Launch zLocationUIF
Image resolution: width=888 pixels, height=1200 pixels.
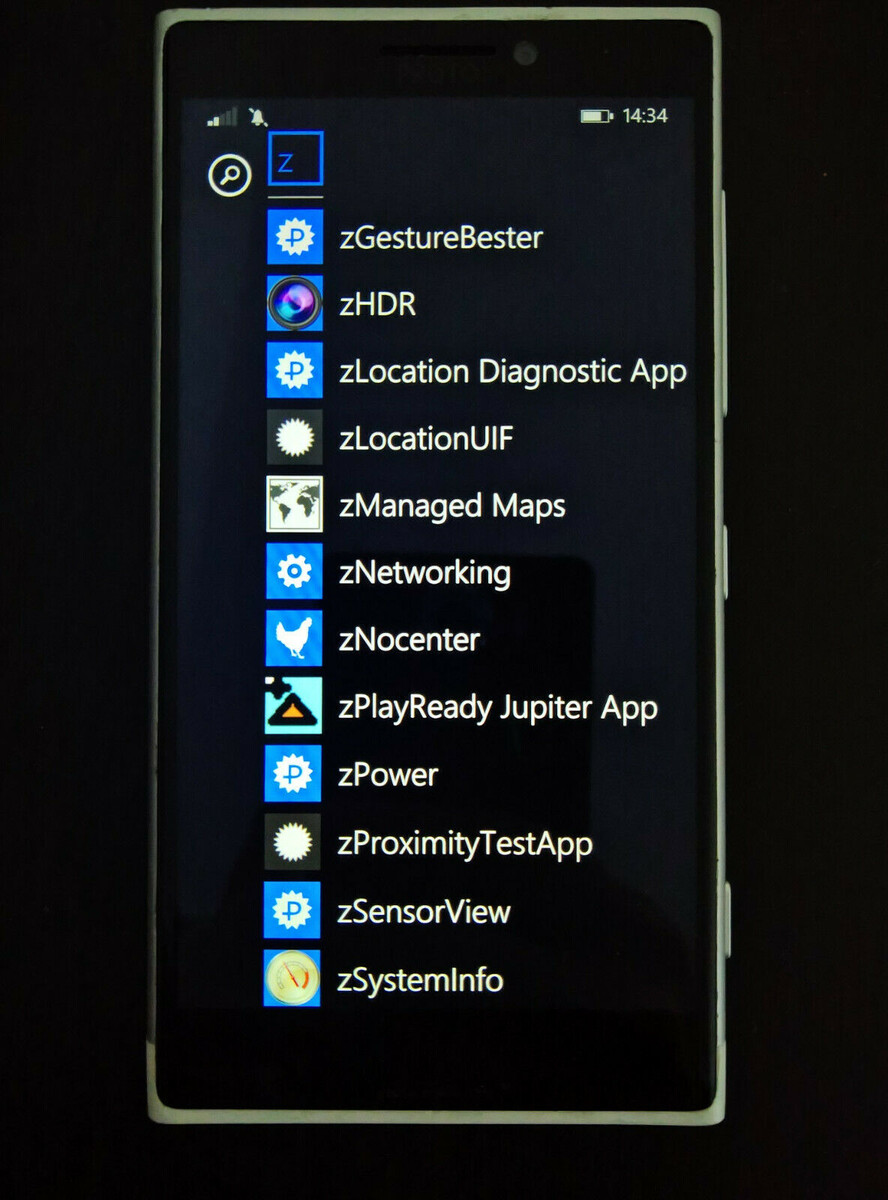click(425, 438)
